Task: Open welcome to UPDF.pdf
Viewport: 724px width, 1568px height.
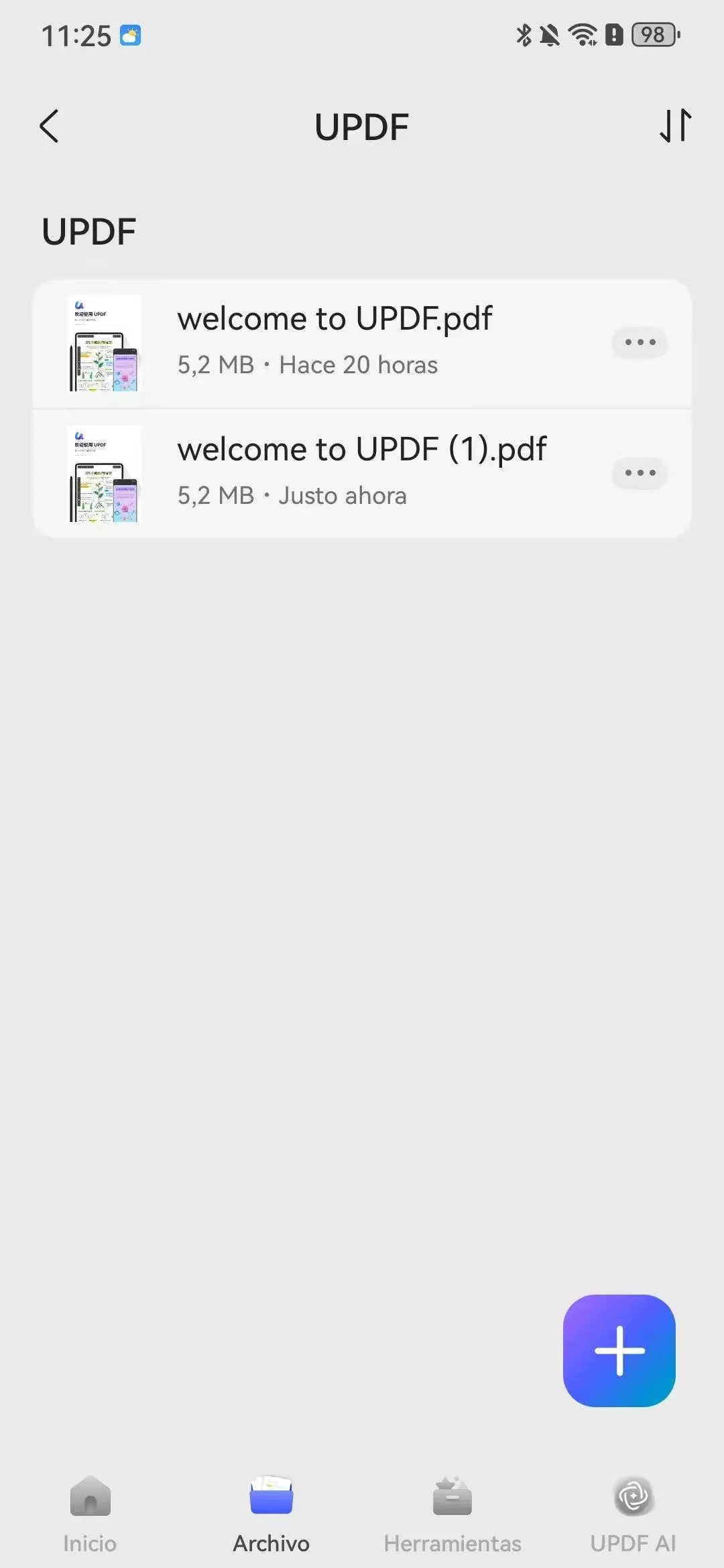Action: coord(334,342)
